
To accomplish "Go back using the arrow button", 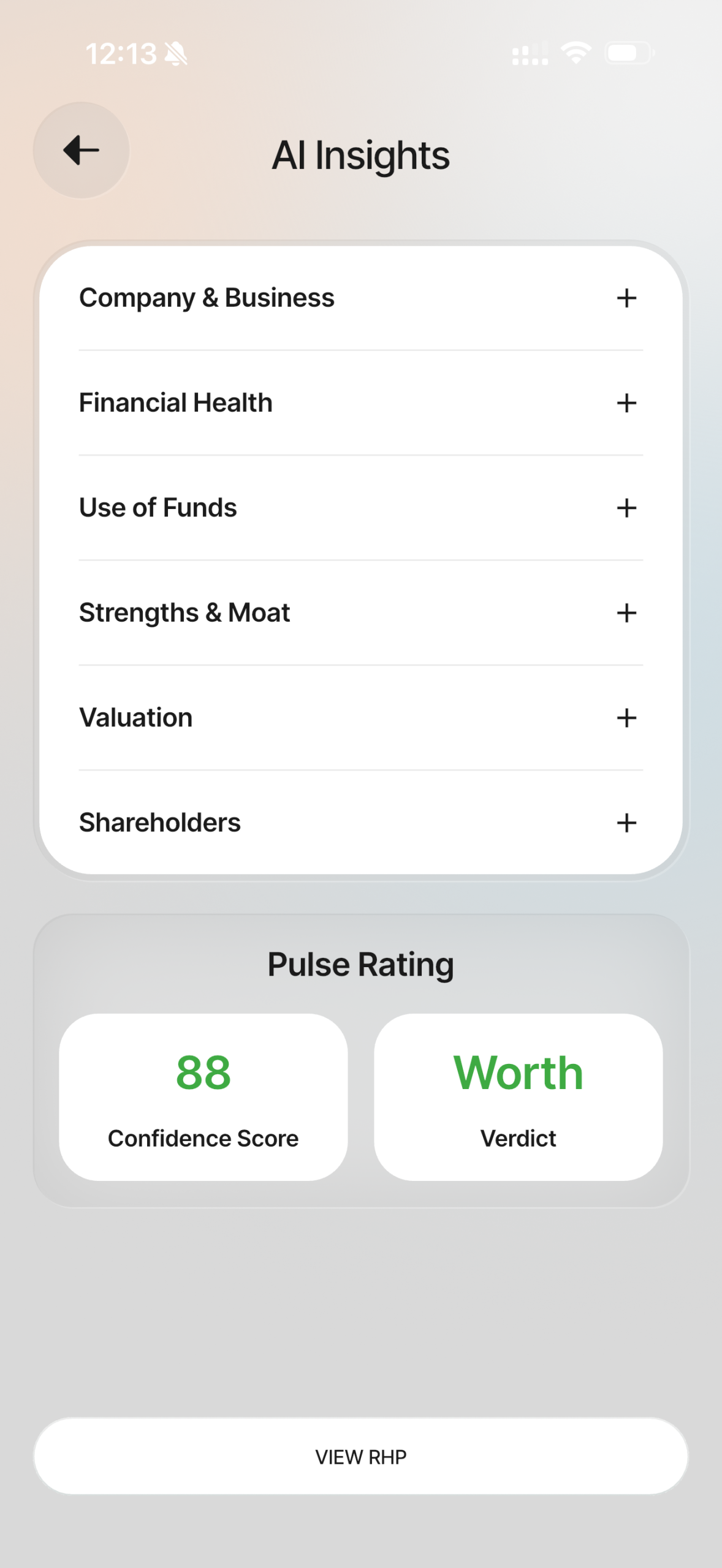I will 82,151.
